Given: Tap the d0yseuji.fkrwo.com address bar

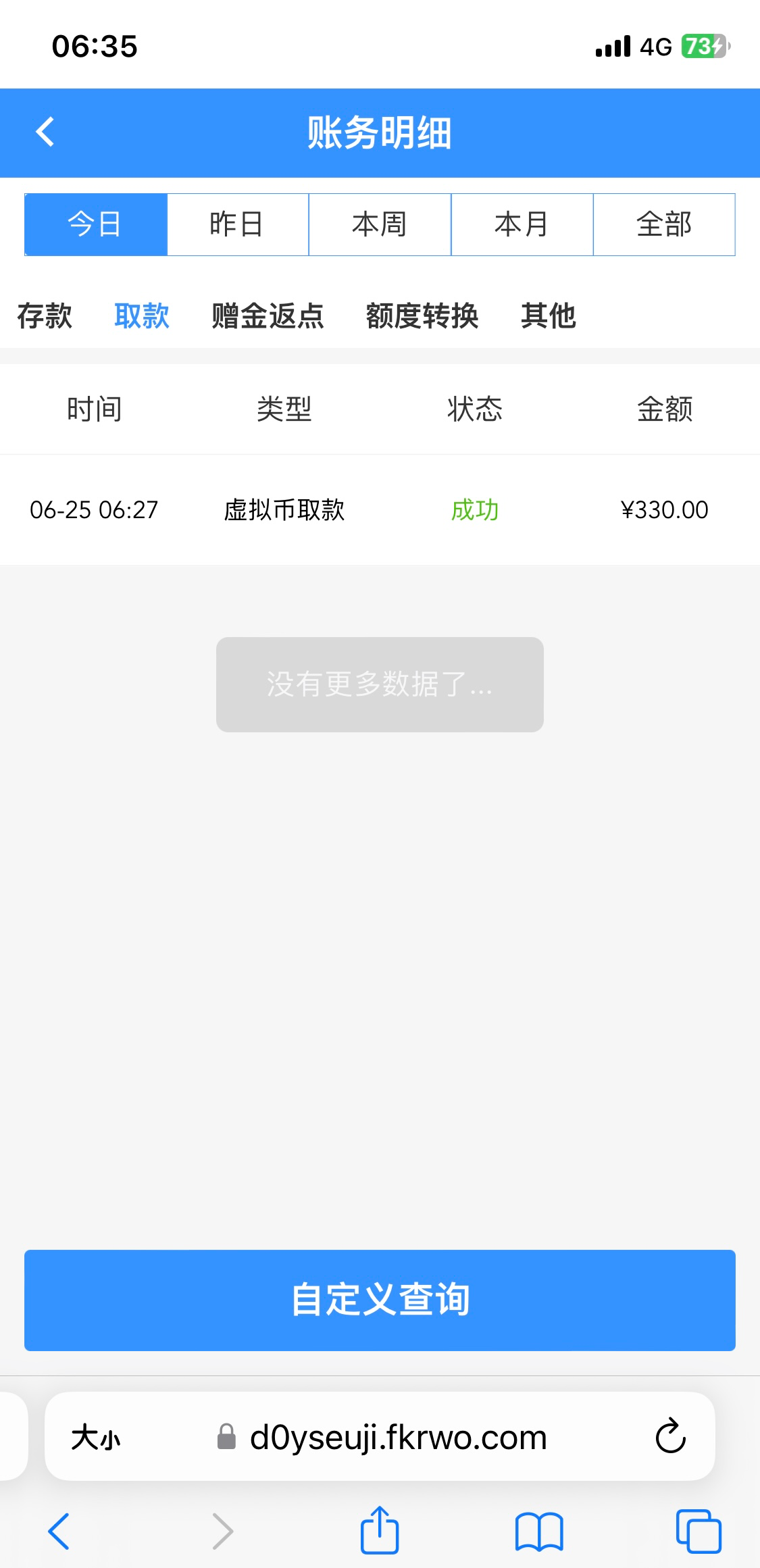Looking at the screenshot, I should pos(397,1437).
